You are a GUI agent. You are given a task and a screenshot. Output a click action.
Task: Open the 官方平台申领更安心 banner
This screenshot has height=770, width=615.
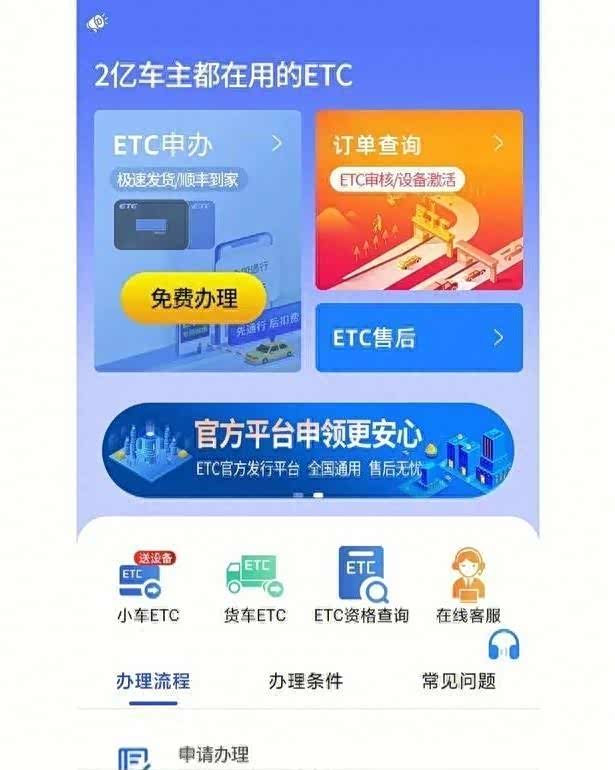coord(308,450)
